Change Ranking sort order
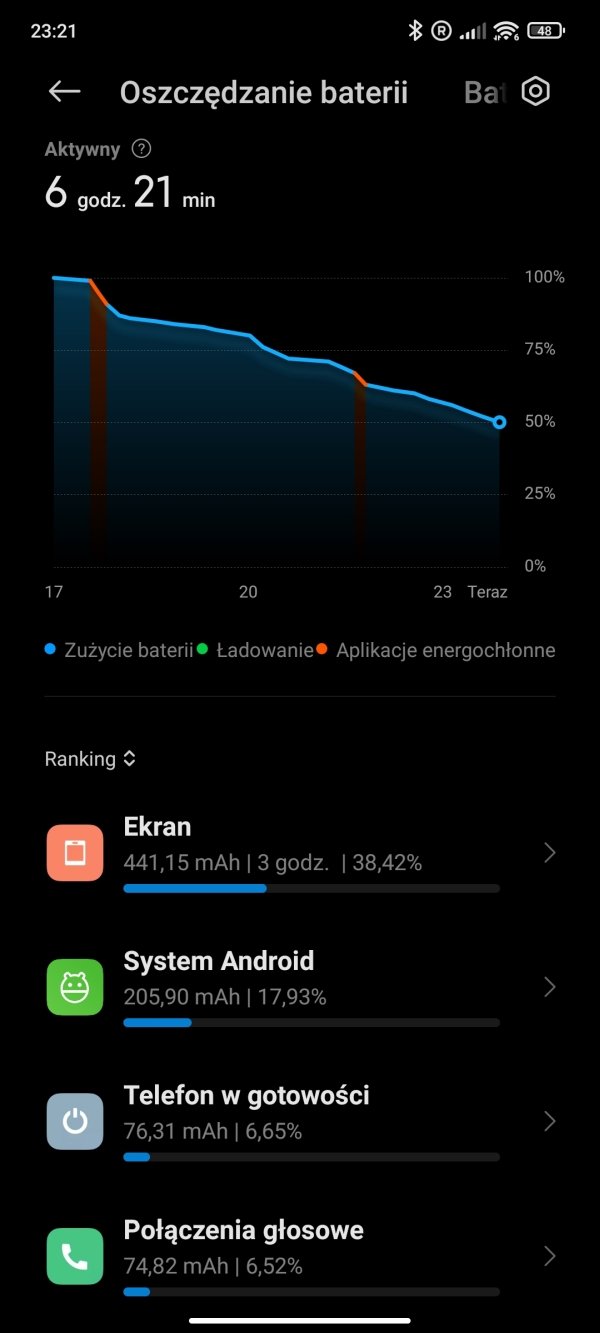 tap(90, 759)
